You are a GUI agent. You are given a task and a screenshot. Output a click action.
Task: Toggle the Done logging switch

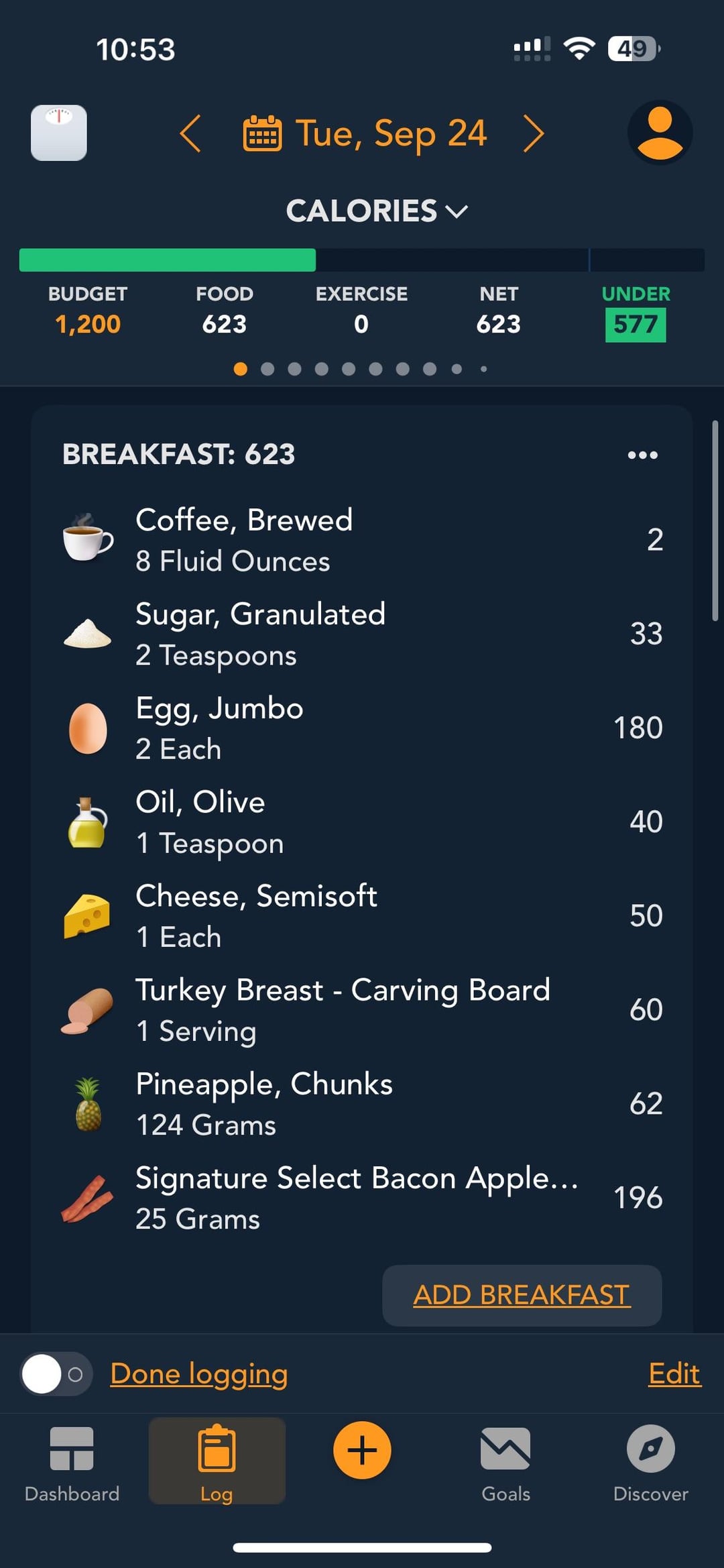[x=55, y=1374]
